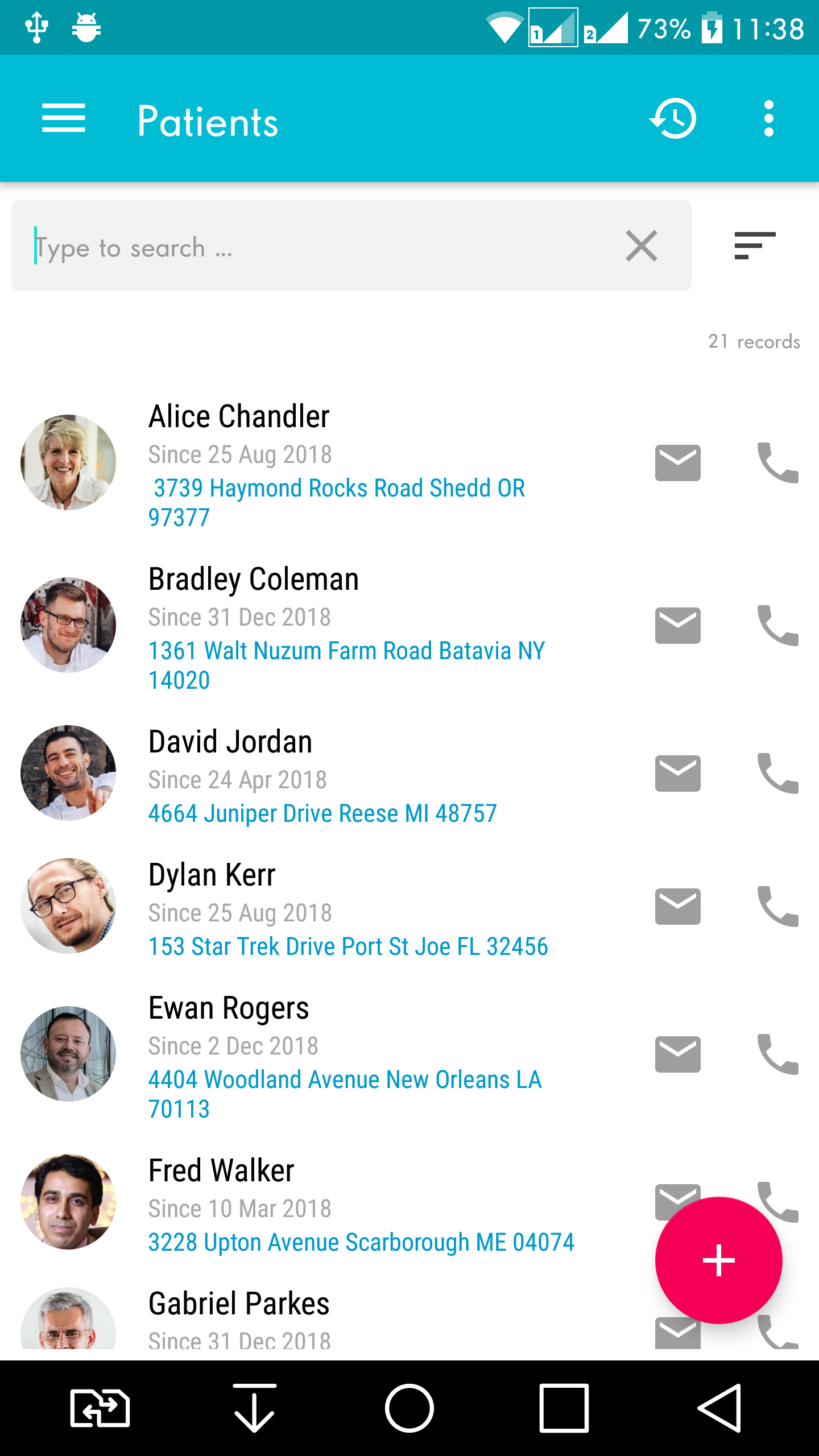Call Dylan Kerr

tap(777, 907)
